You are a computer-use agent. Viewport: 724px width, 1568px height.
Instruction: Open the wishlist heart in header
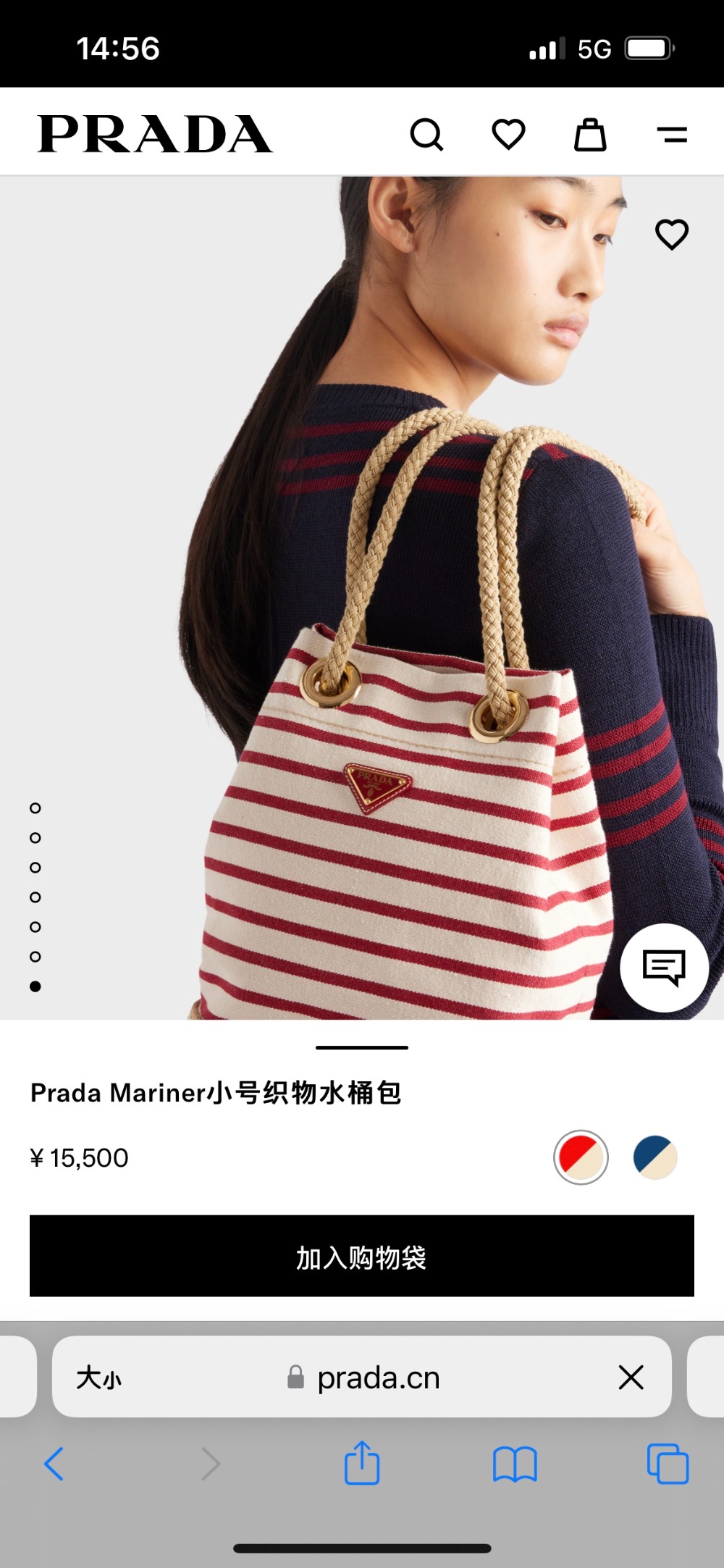(x=508, y=135)
